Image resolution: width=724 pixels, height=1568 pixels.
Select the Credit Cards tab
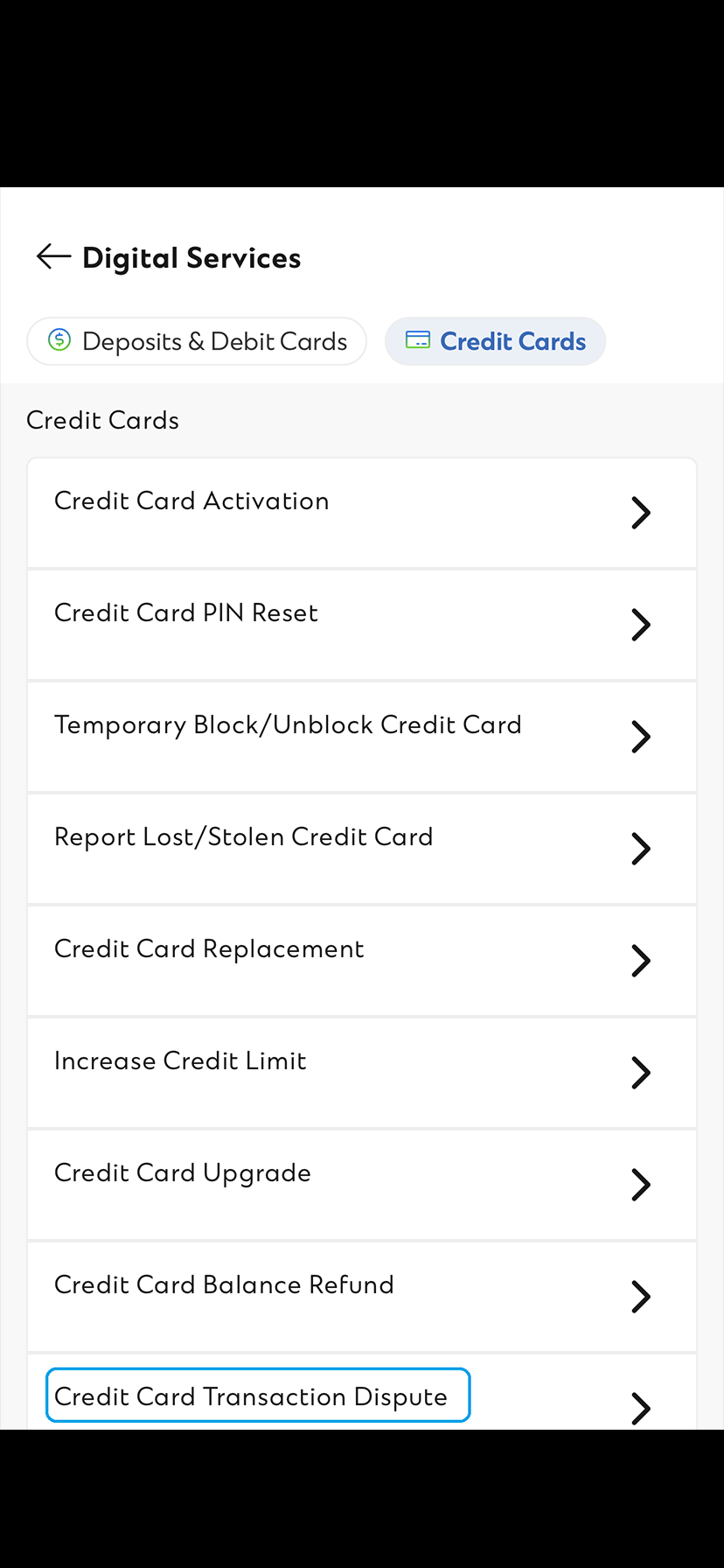(x=495, y=341)
